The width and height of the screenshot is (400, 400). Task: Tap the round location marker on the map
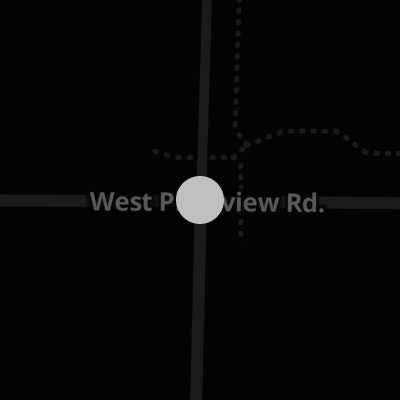pyautogui.click(x=200, y=200)
